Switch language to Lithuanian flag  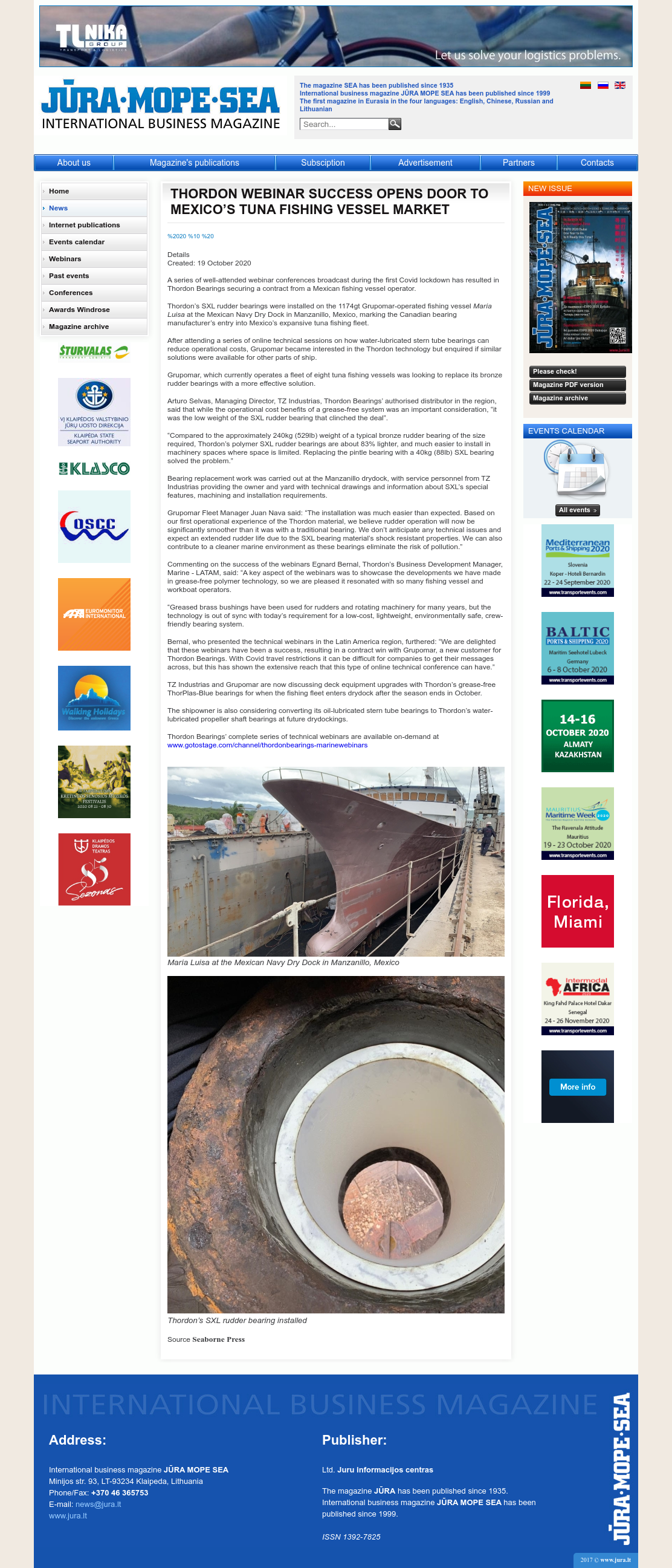585,85
